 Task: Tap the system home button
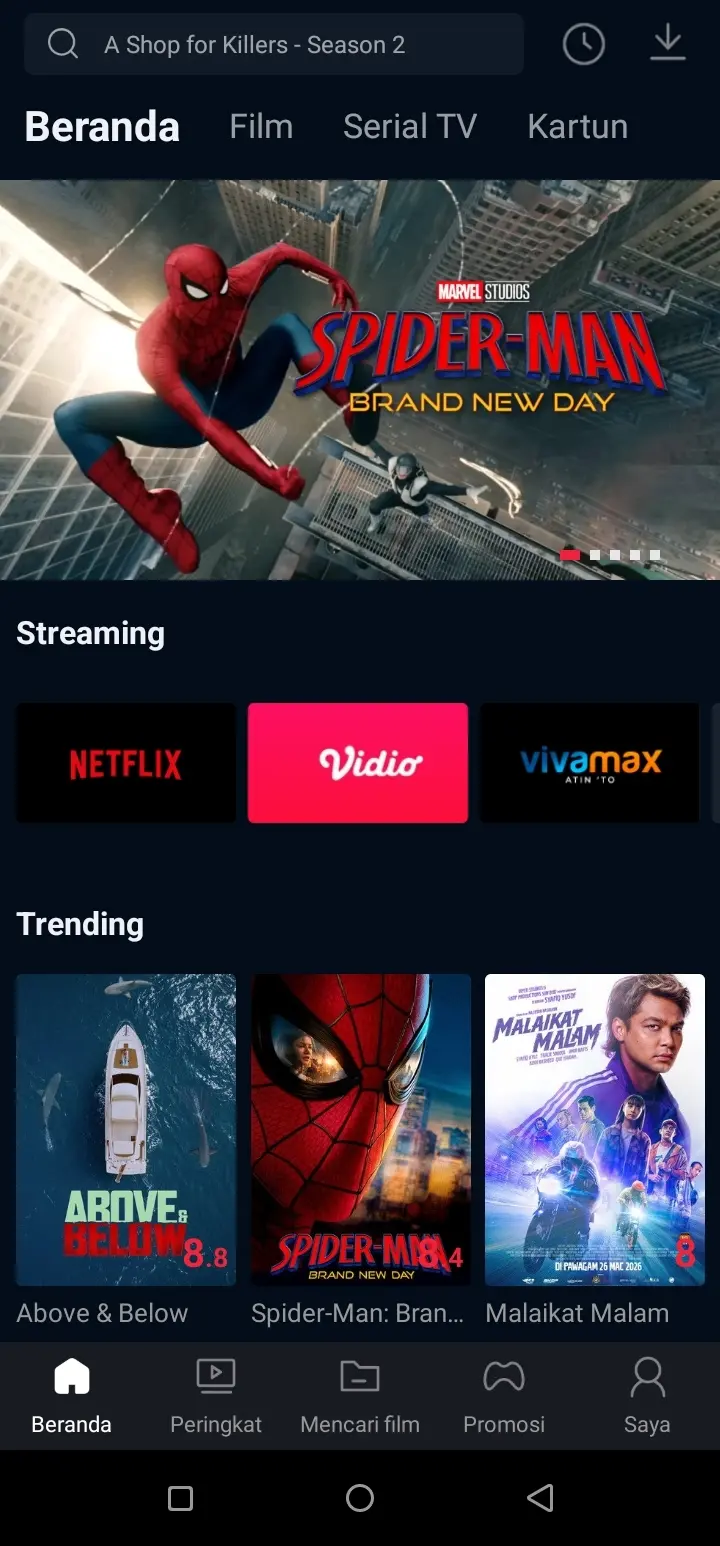(x=360, y=1497)
